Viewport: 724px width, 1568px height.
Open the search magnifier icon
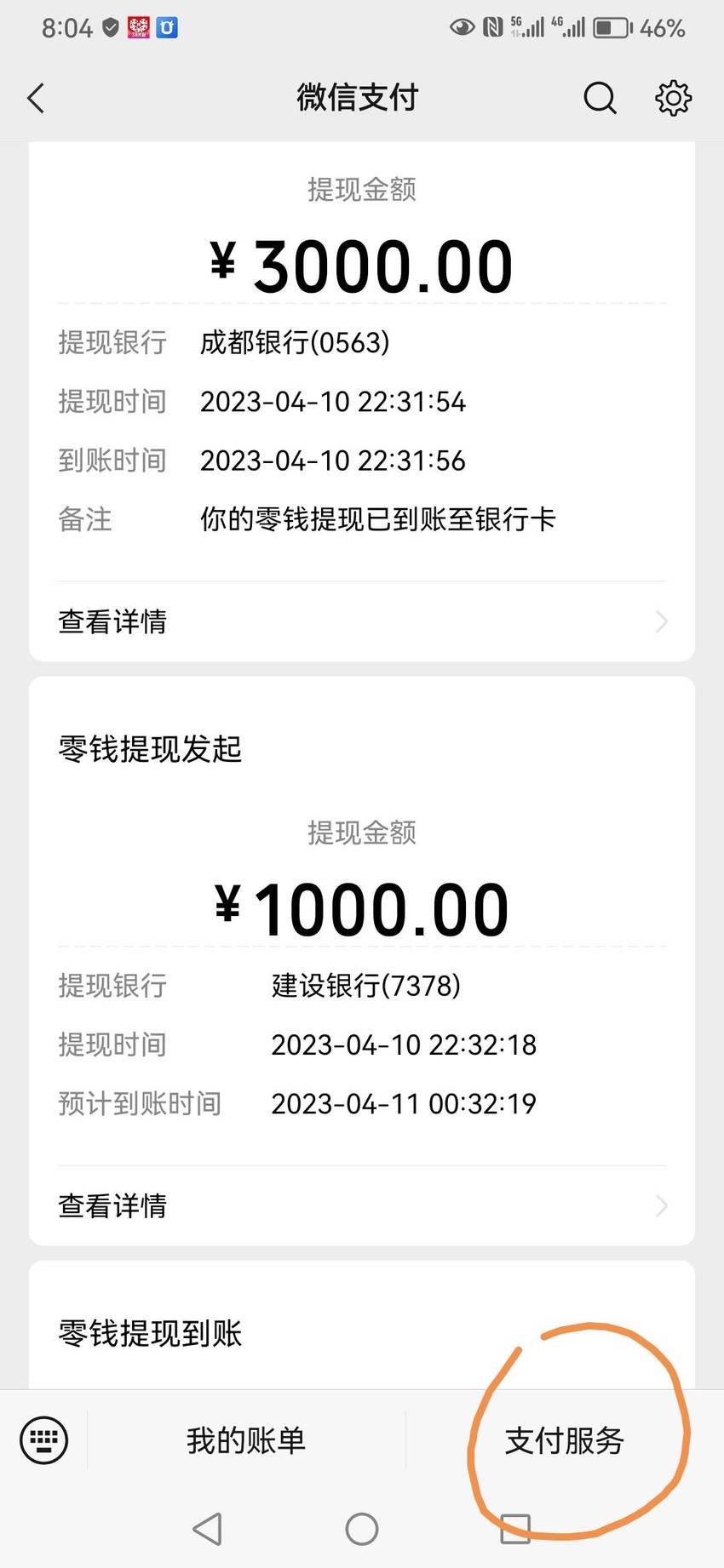point(600,98)
